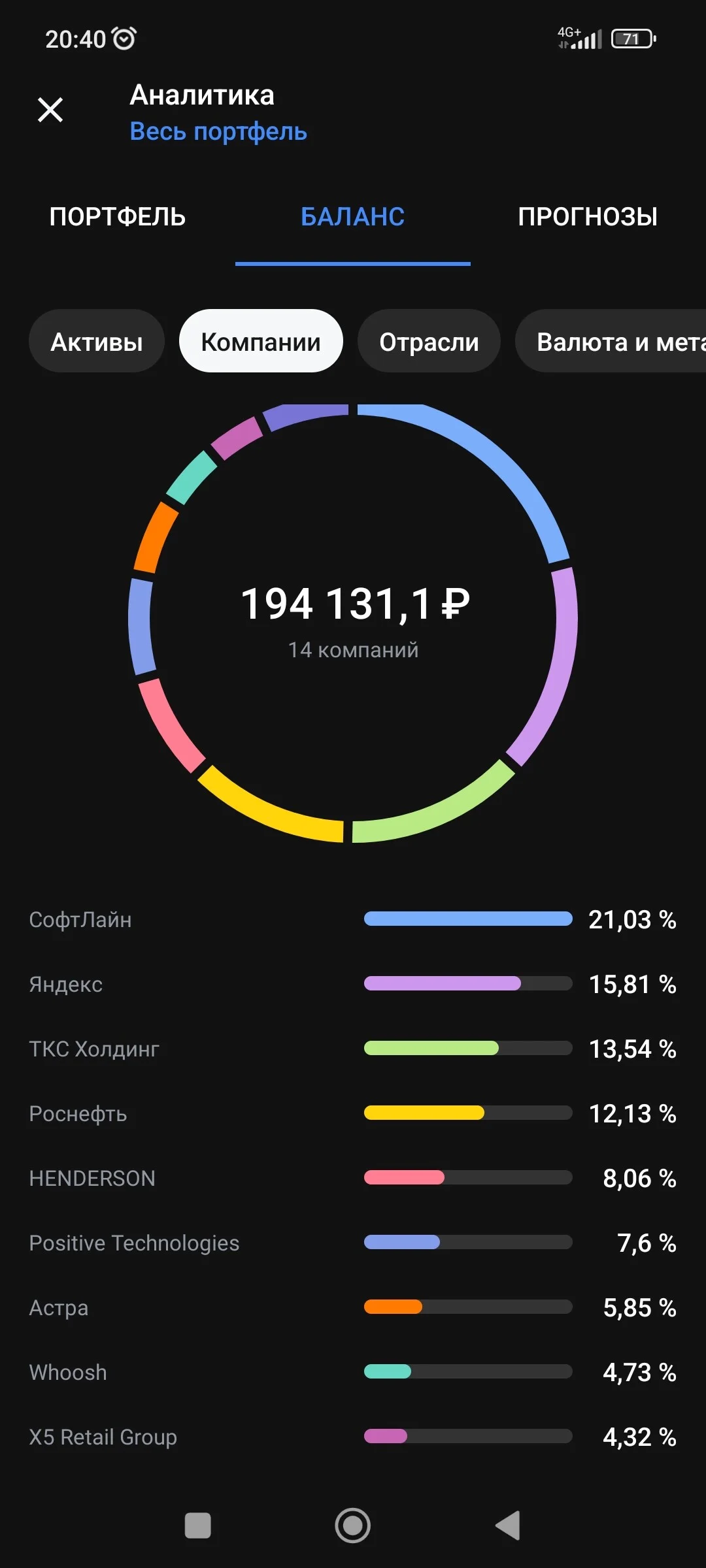
Task: Open the X5 Retail Group row
Action: coord(353,1437)
